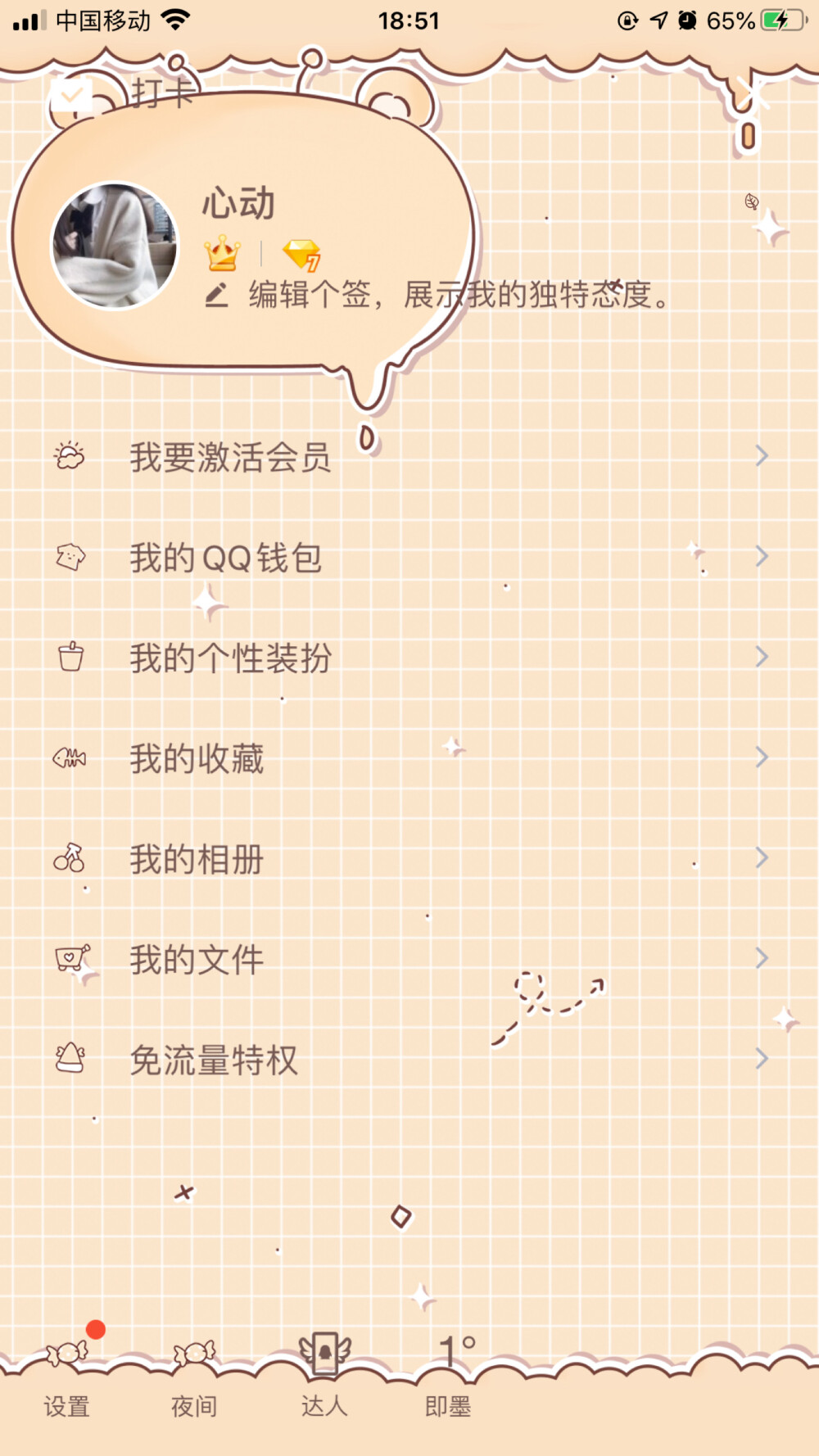This screenshot has width=819, height=1456.
Task: Tap the arrow next to 免流量特权
Action: 759,1060
